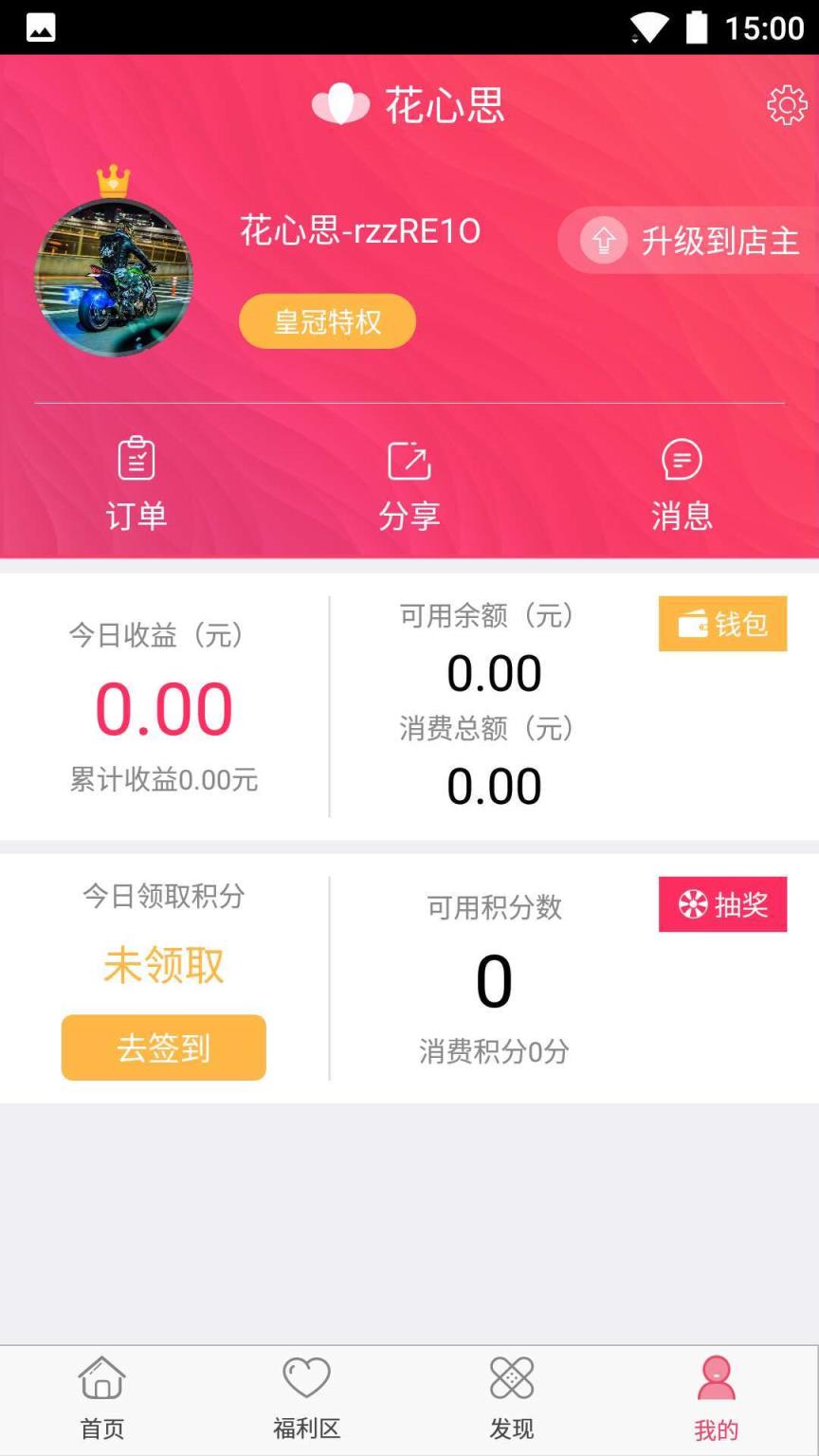Tap the 分享 share icon

click(x=409, y=458)
